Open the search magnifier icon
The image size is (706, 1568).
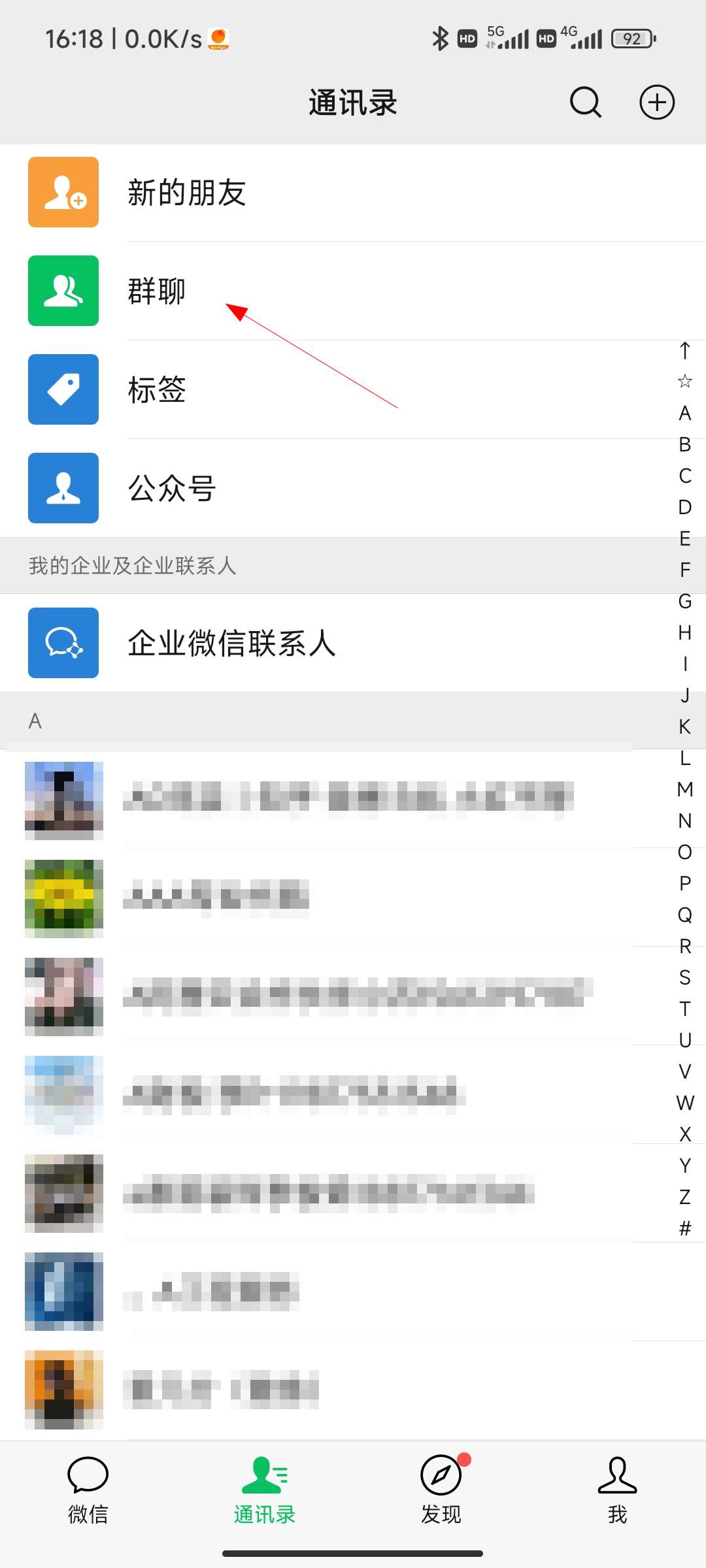pyautogui.click(x=586, y=103)
